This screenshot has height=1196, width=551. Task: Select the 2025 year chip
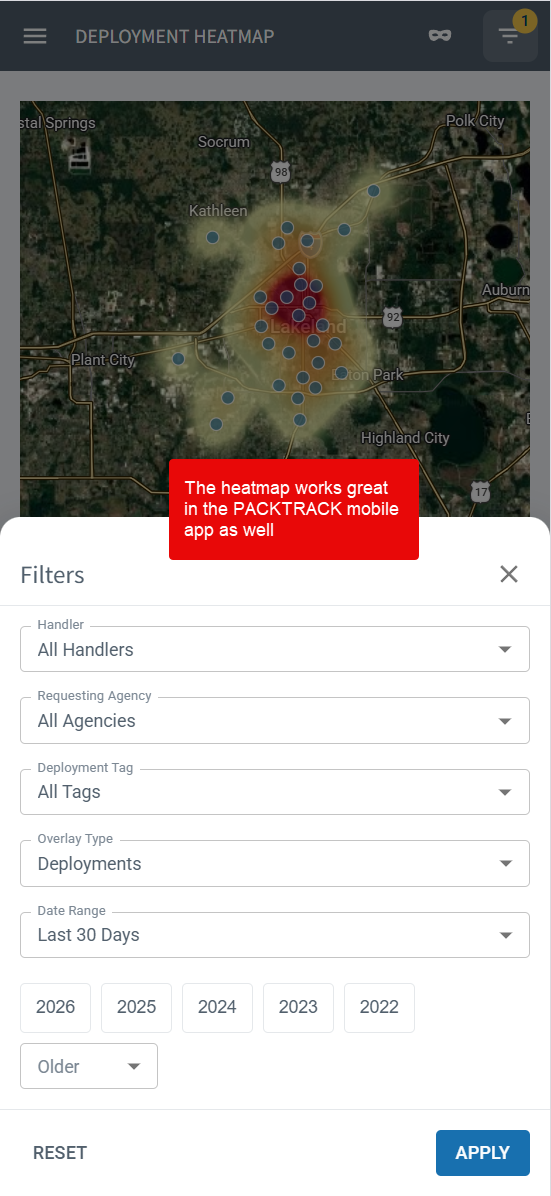click(137, 1008)
